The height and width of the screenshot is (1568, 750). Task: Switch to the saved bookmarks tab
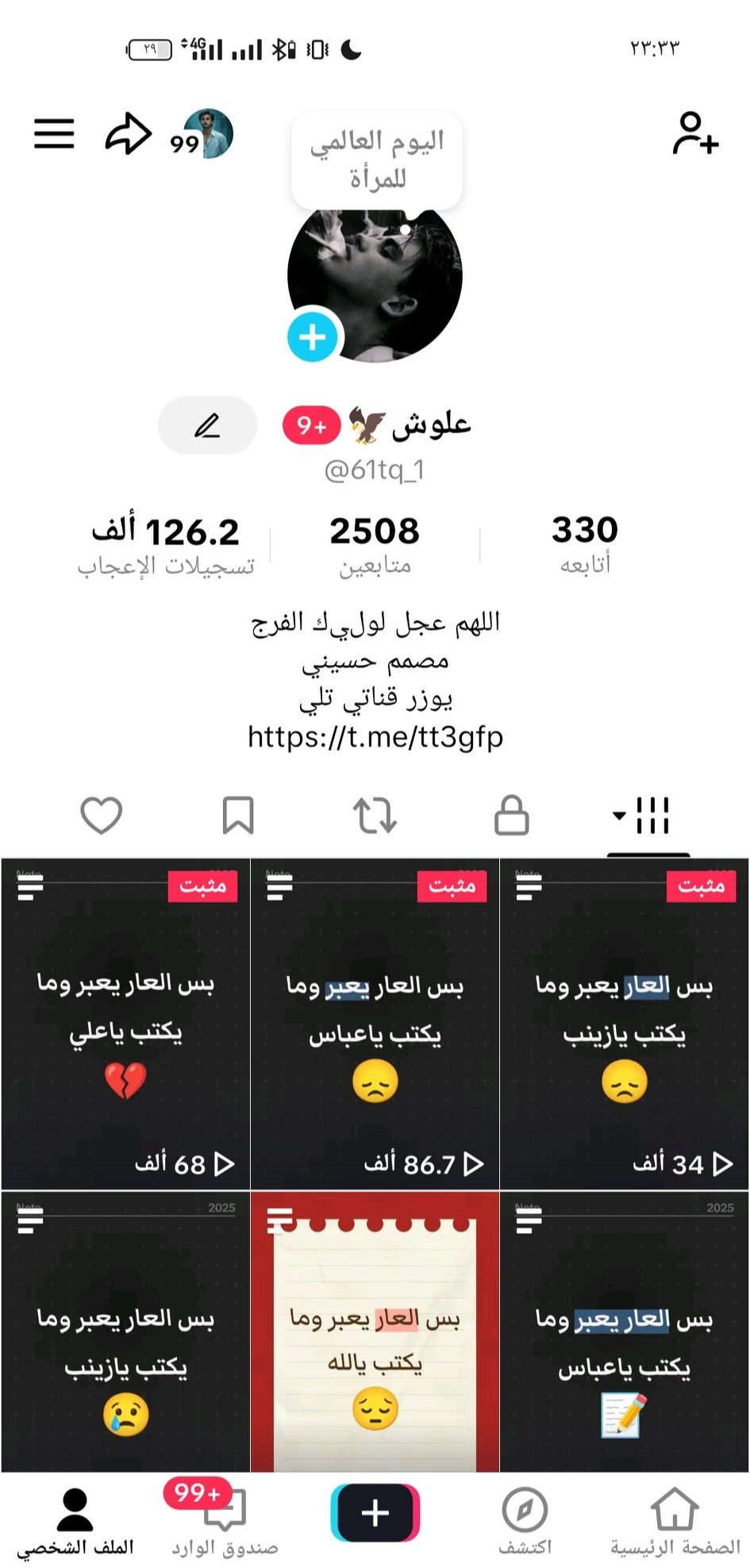point(238,815)
